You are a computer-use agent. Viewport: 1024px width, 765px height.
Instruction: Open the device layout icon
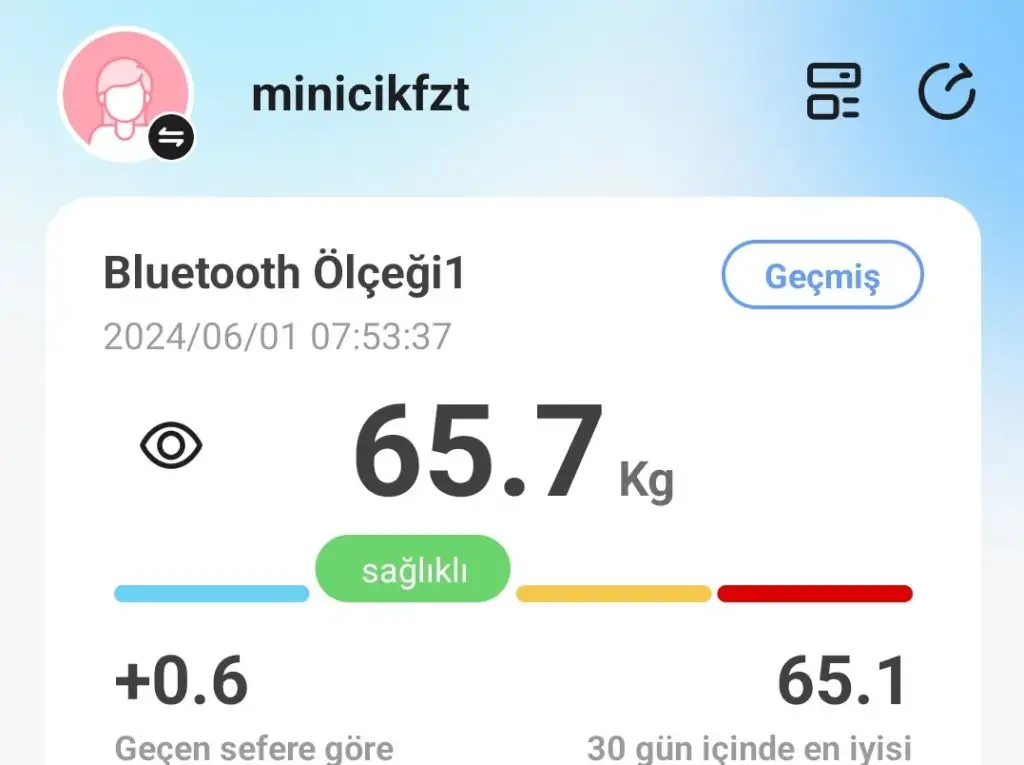pos(833,92)
